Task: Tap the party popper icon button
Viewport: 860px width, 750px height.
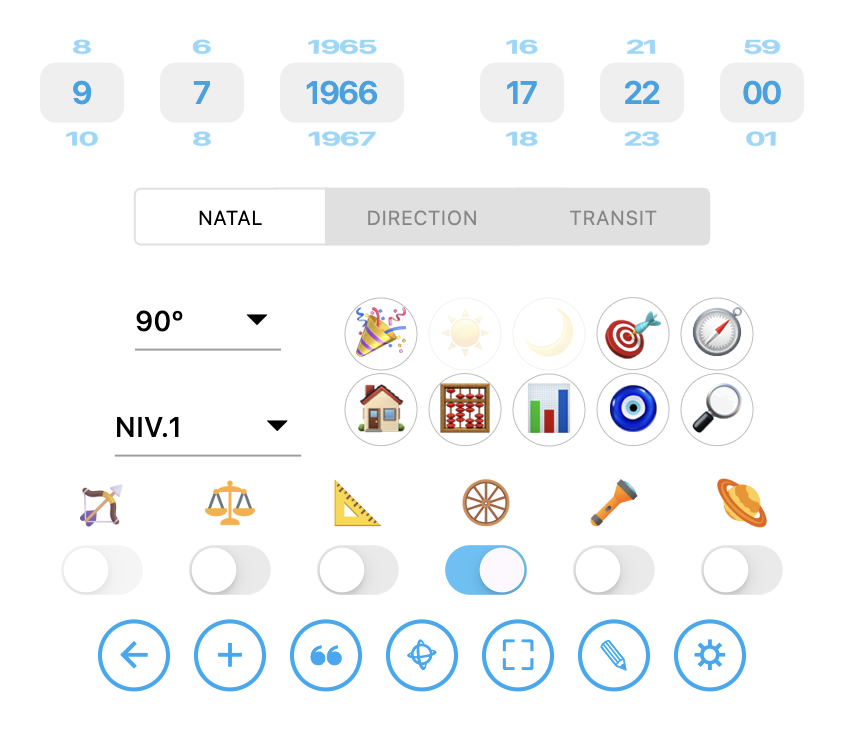Action: pos(381,333)
